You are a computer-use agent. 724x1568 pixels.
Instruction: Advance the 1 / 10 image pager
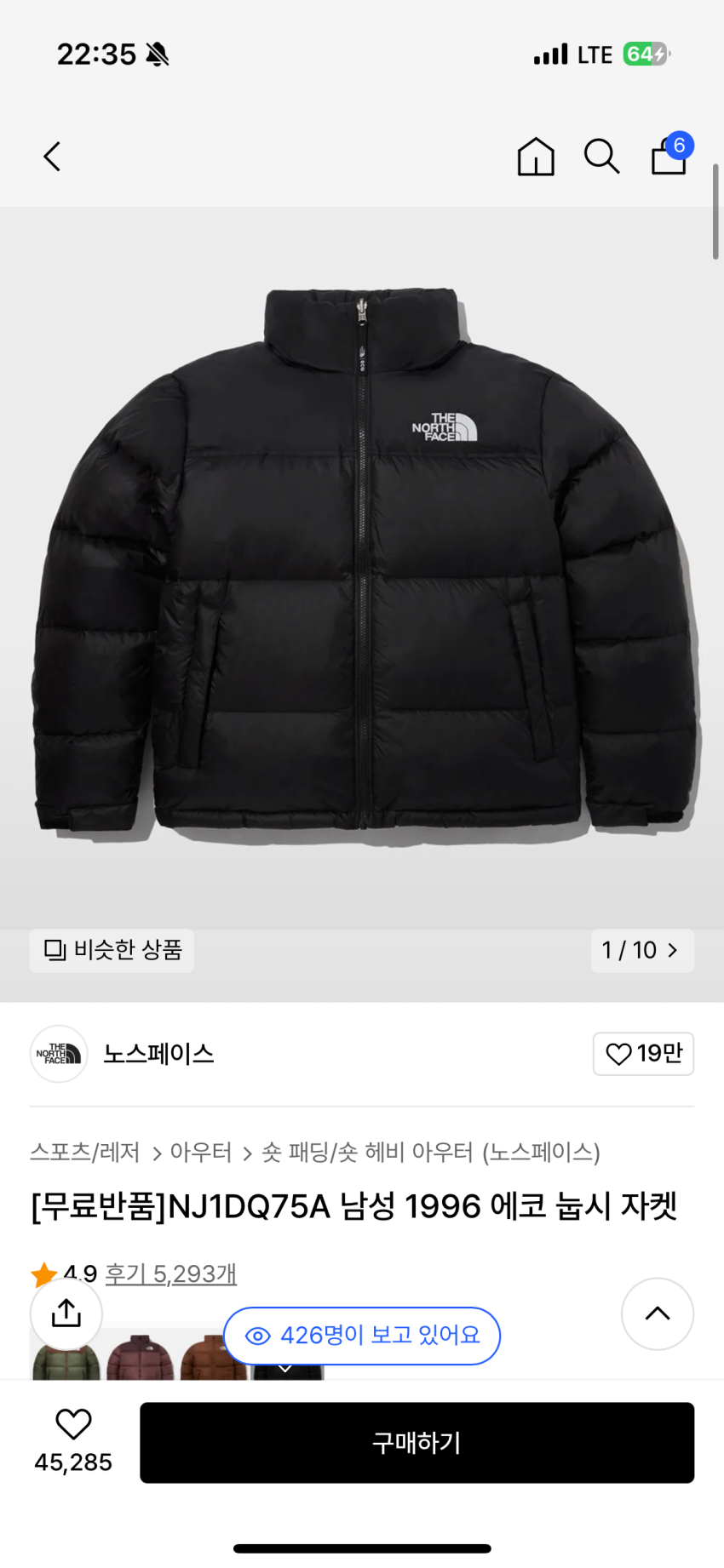tap(642, 950)
